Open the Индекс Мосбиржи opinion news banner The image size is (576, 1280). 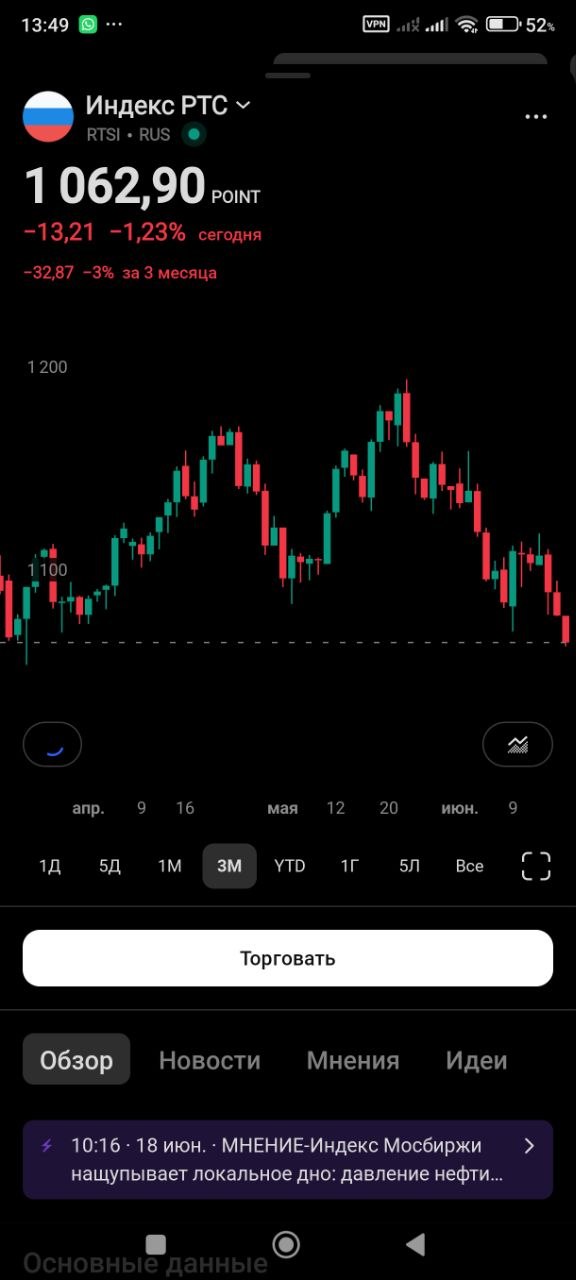[x=288, y=1160]
